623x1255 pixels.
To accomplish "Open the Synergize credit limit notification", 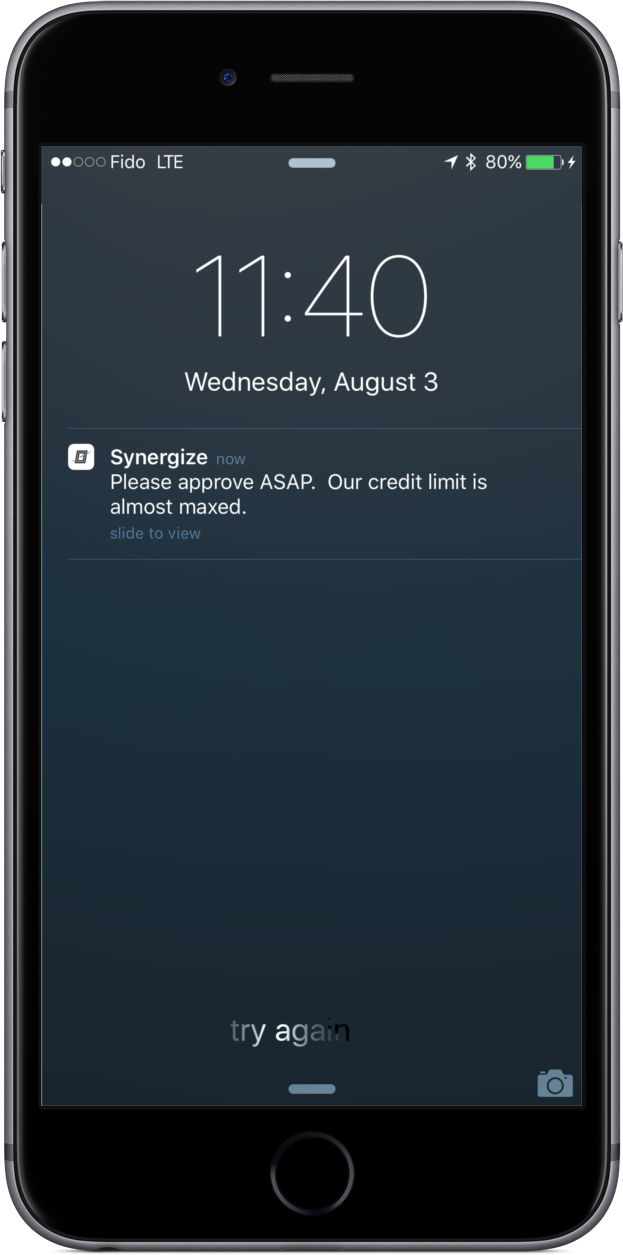I will [324, 494].
